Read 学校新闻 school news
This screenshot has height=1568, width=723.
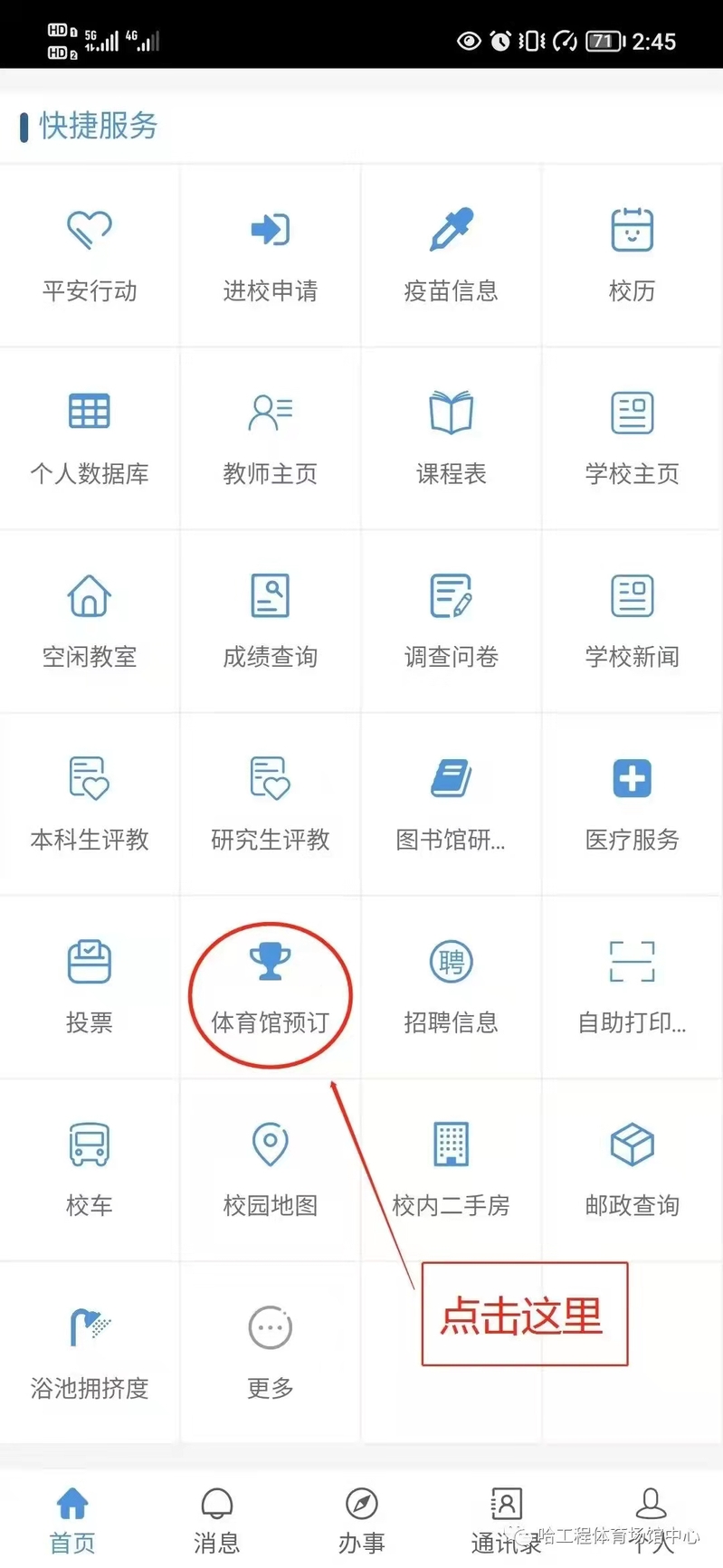(x=632, y=621)
